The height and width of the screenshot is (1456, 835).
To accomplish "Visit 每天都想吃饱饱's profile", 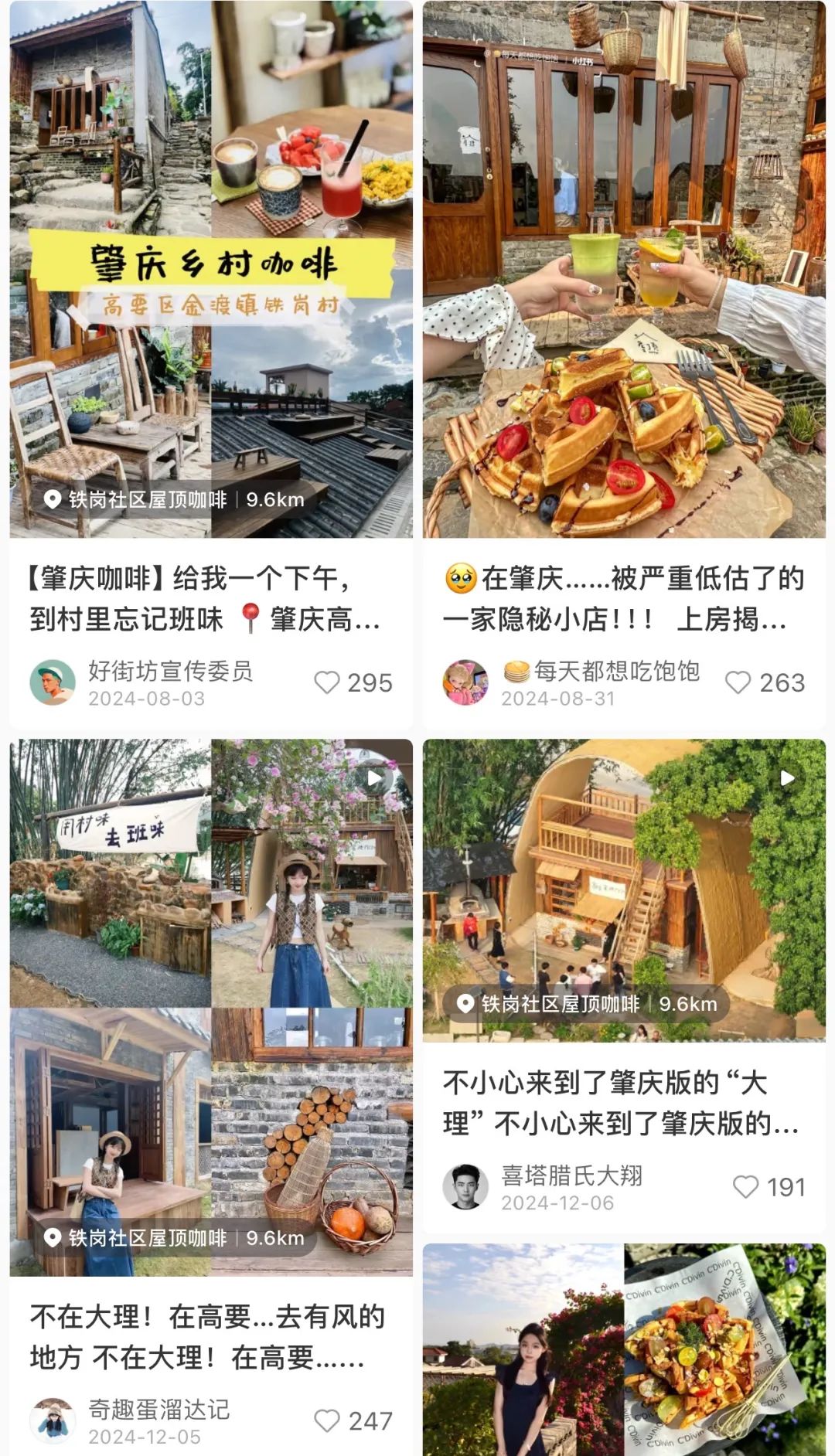I will [465, 682].
